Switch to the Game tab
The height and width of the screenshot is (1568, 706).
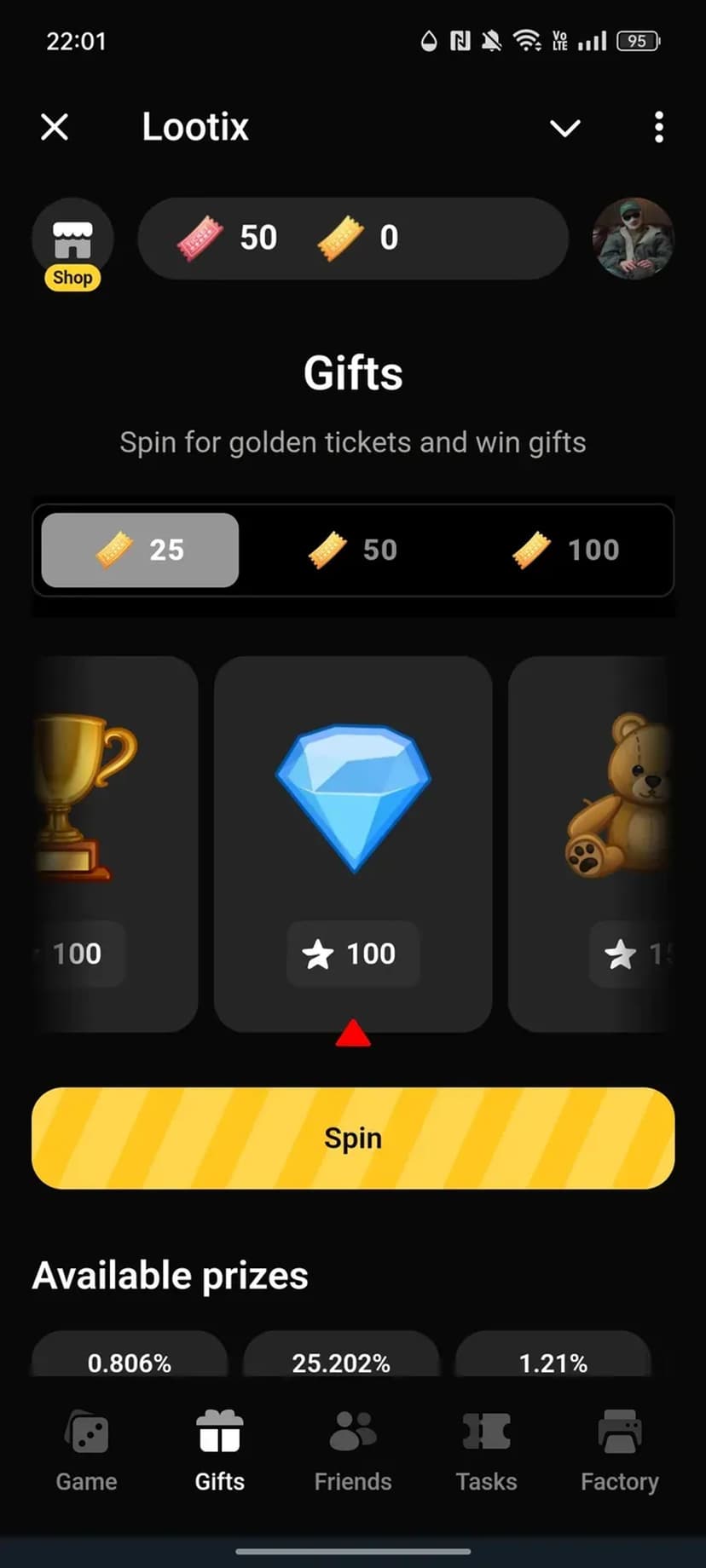click(x=86, y=1451)
